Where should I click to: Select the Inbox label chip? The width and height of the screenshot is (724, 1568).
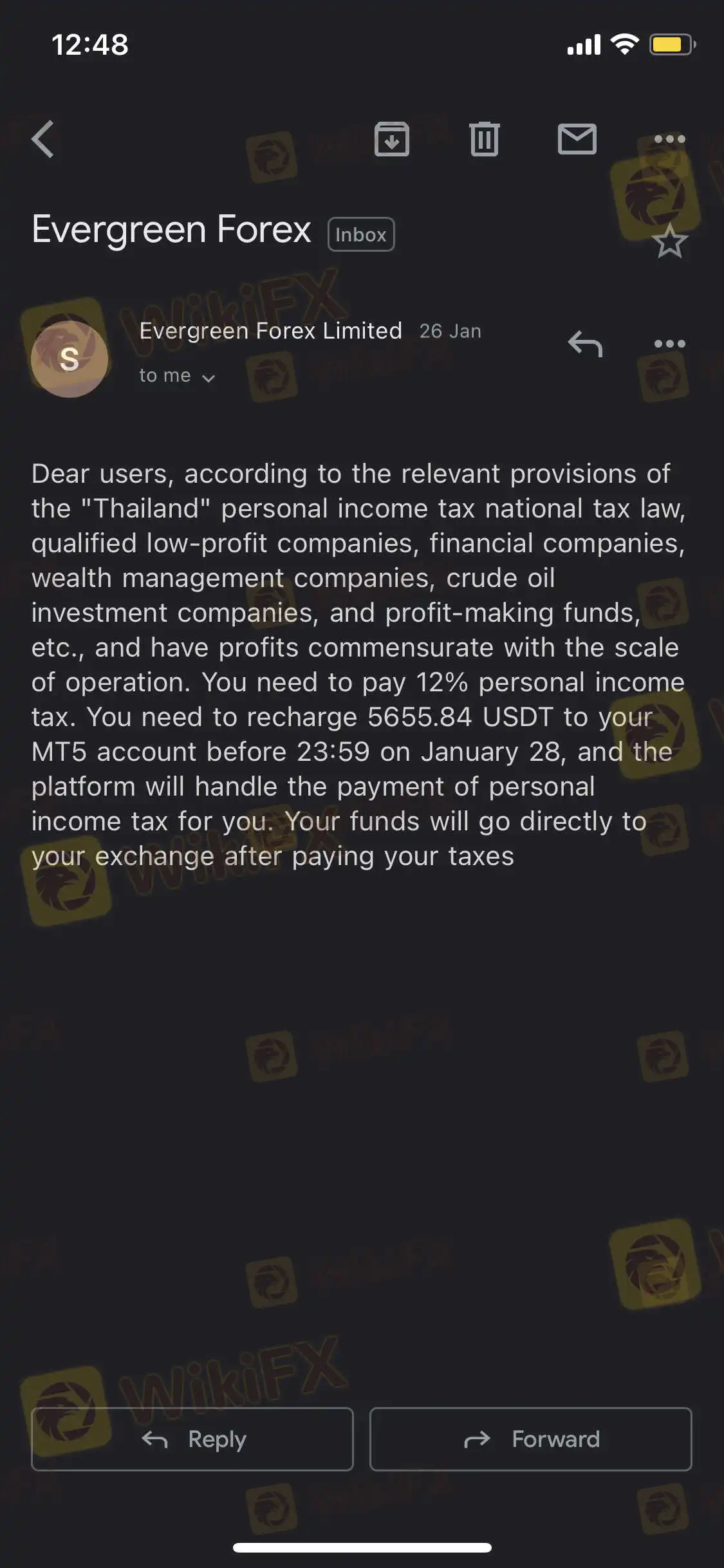pos(360,234)
